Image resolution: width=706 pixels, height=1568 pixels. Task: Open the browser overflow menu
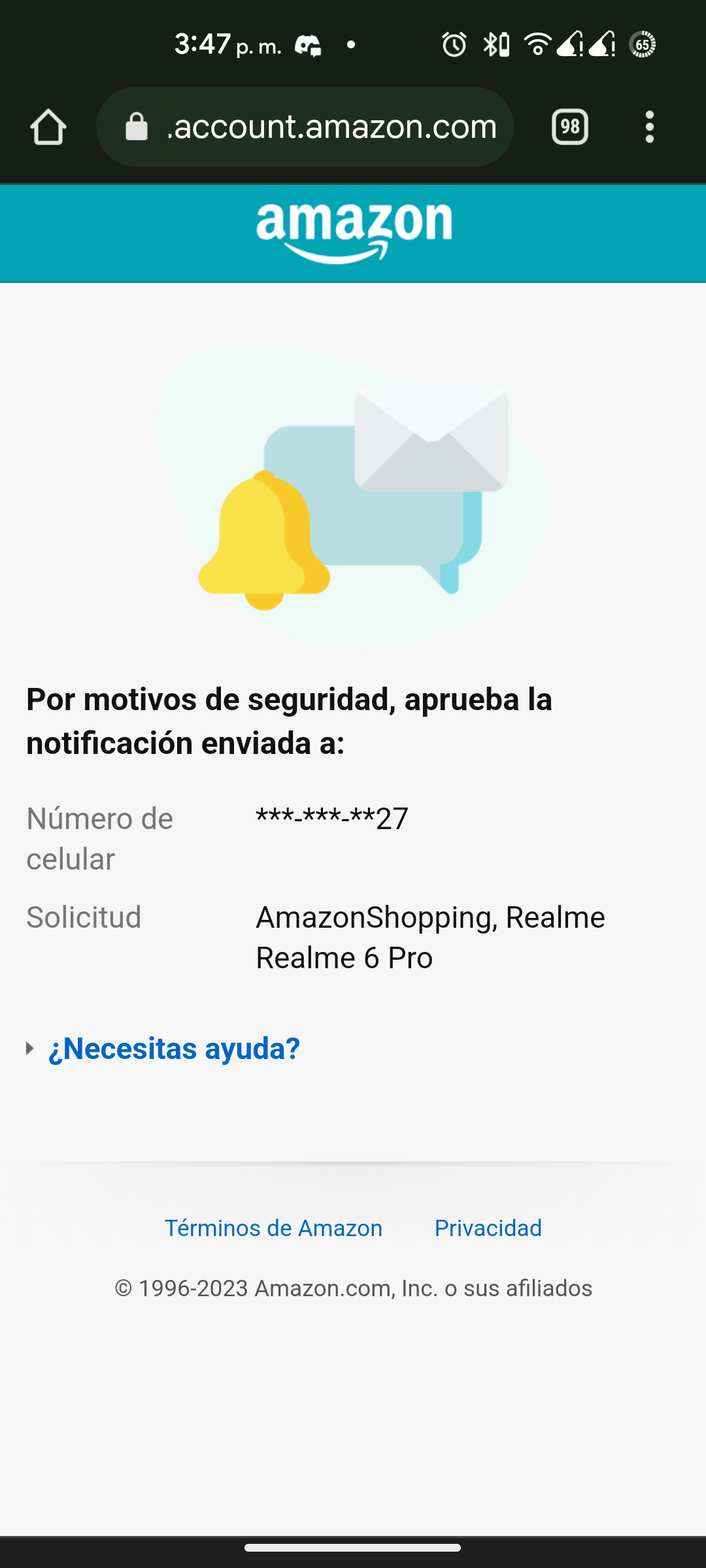649,127
